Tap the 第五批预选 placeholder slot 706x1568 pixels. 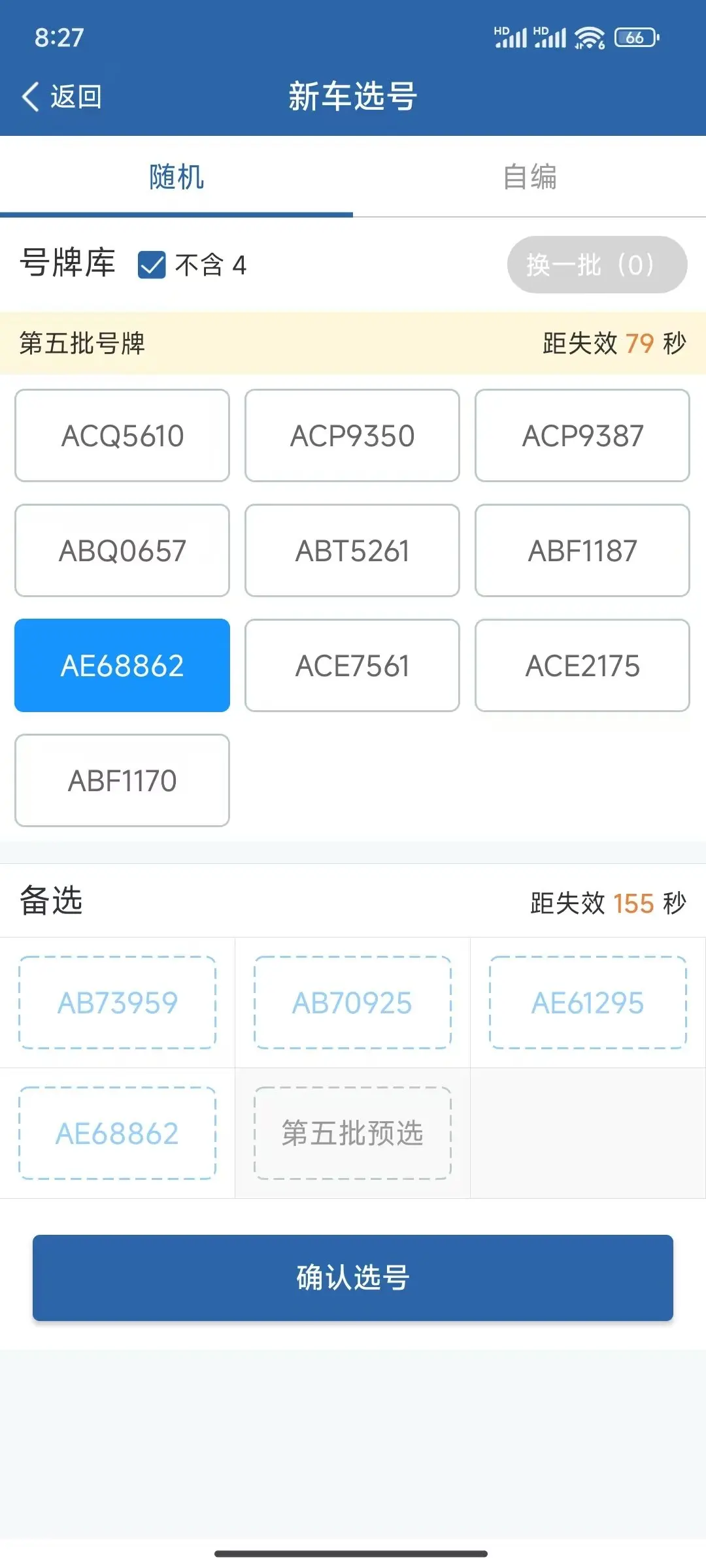click(x=352, y=1134)
